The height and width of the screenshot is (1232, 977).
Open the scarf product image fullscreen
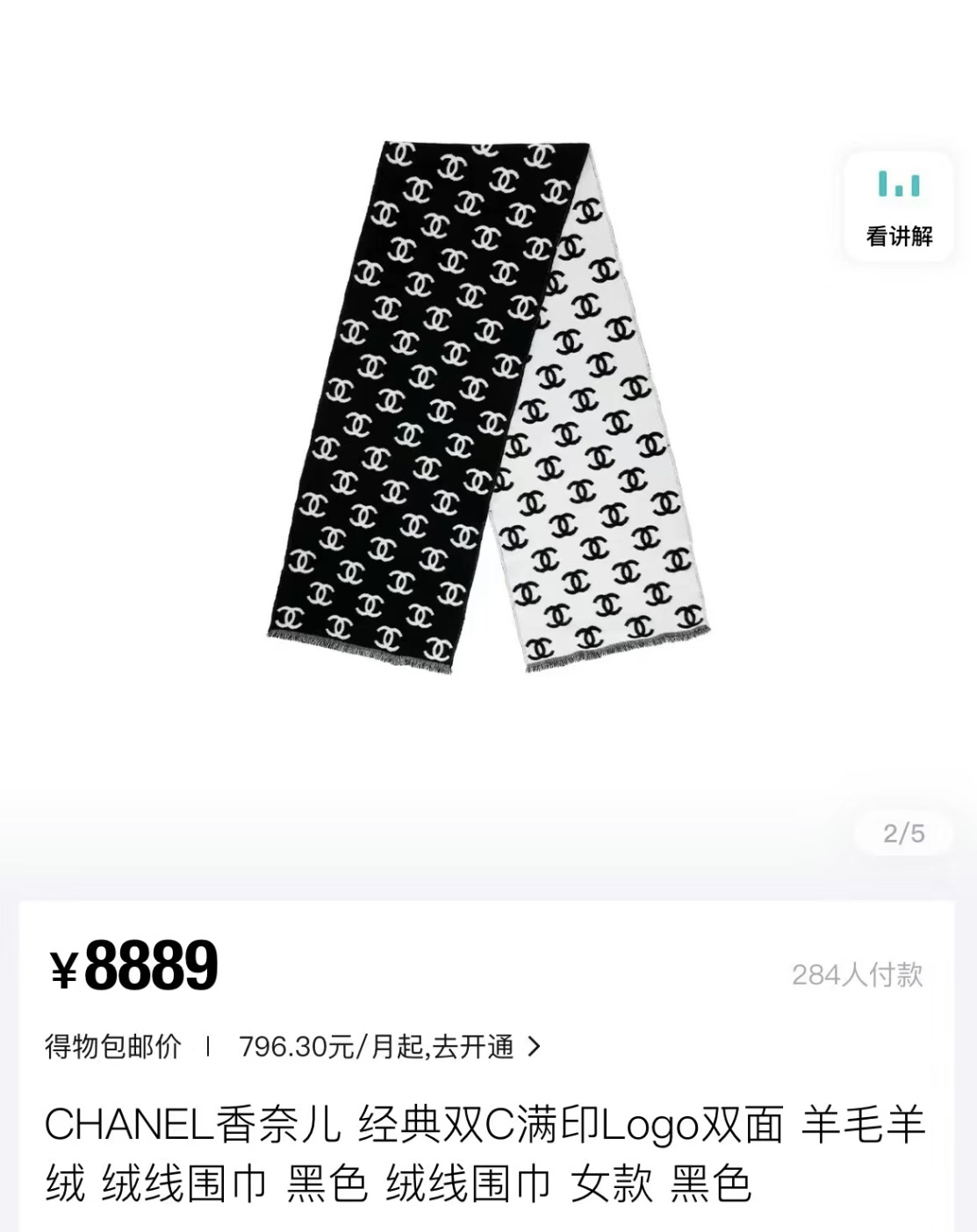pos(488,406)
